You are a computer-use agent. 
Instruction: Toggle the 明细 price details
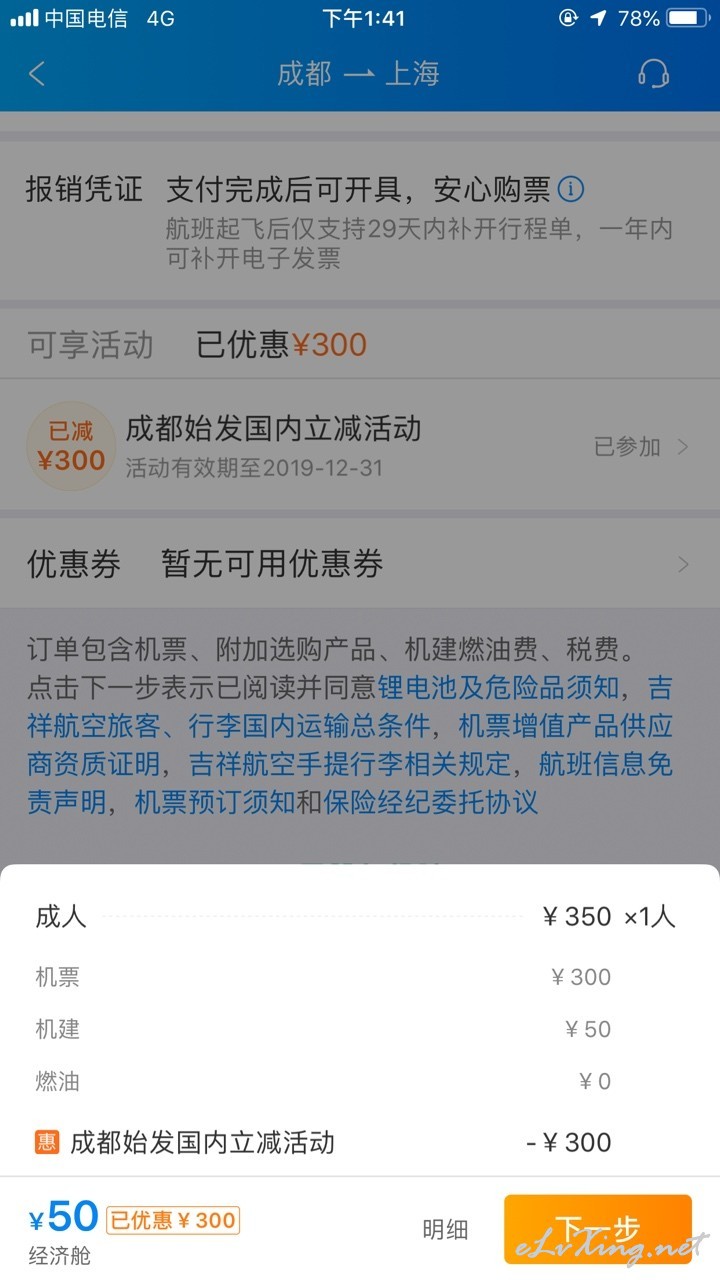pyautogui.click(x=445, y=1230)
